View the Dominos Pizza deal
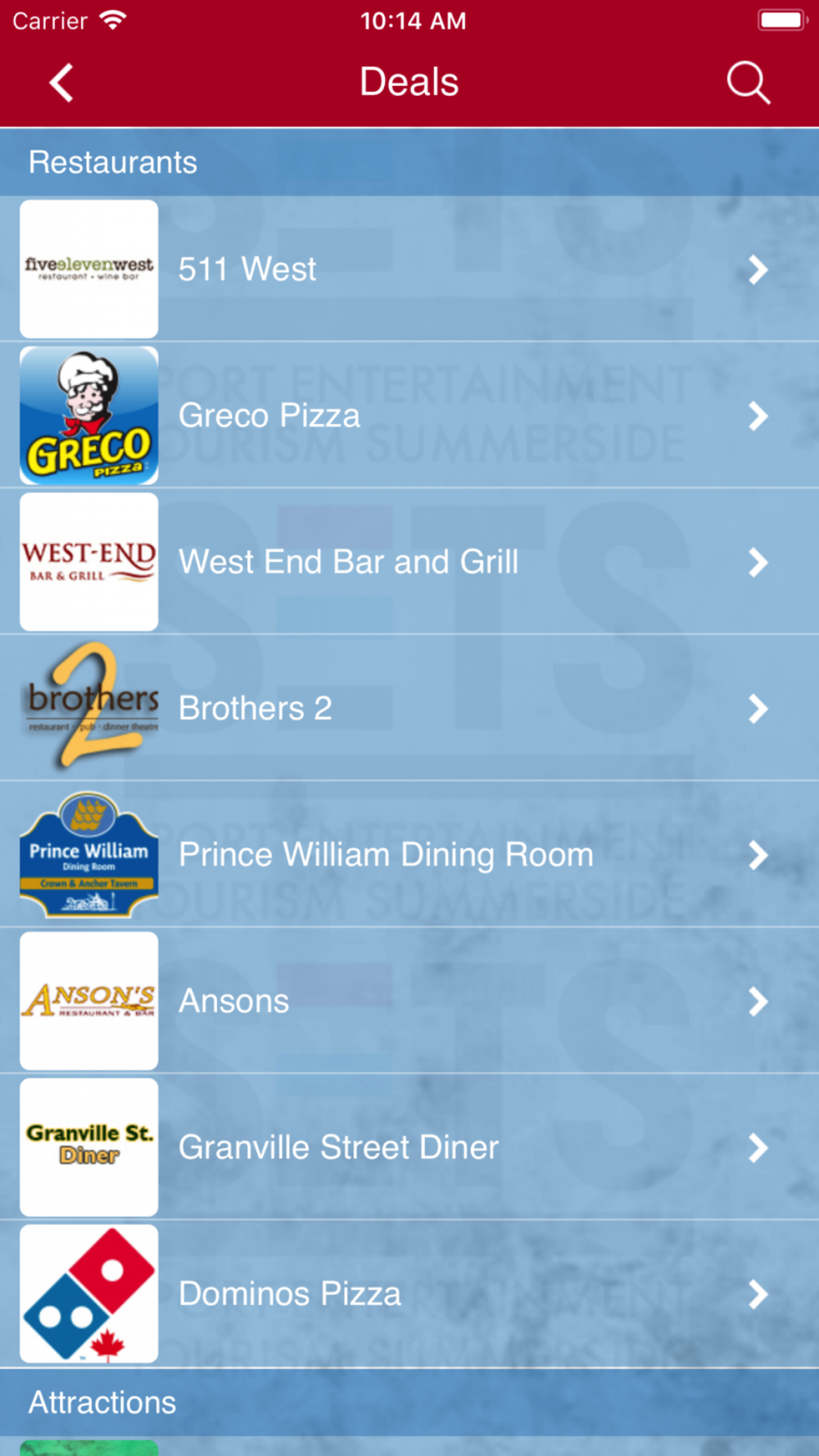Screen dimensions: 819x1456 (x=409, y=1294)
